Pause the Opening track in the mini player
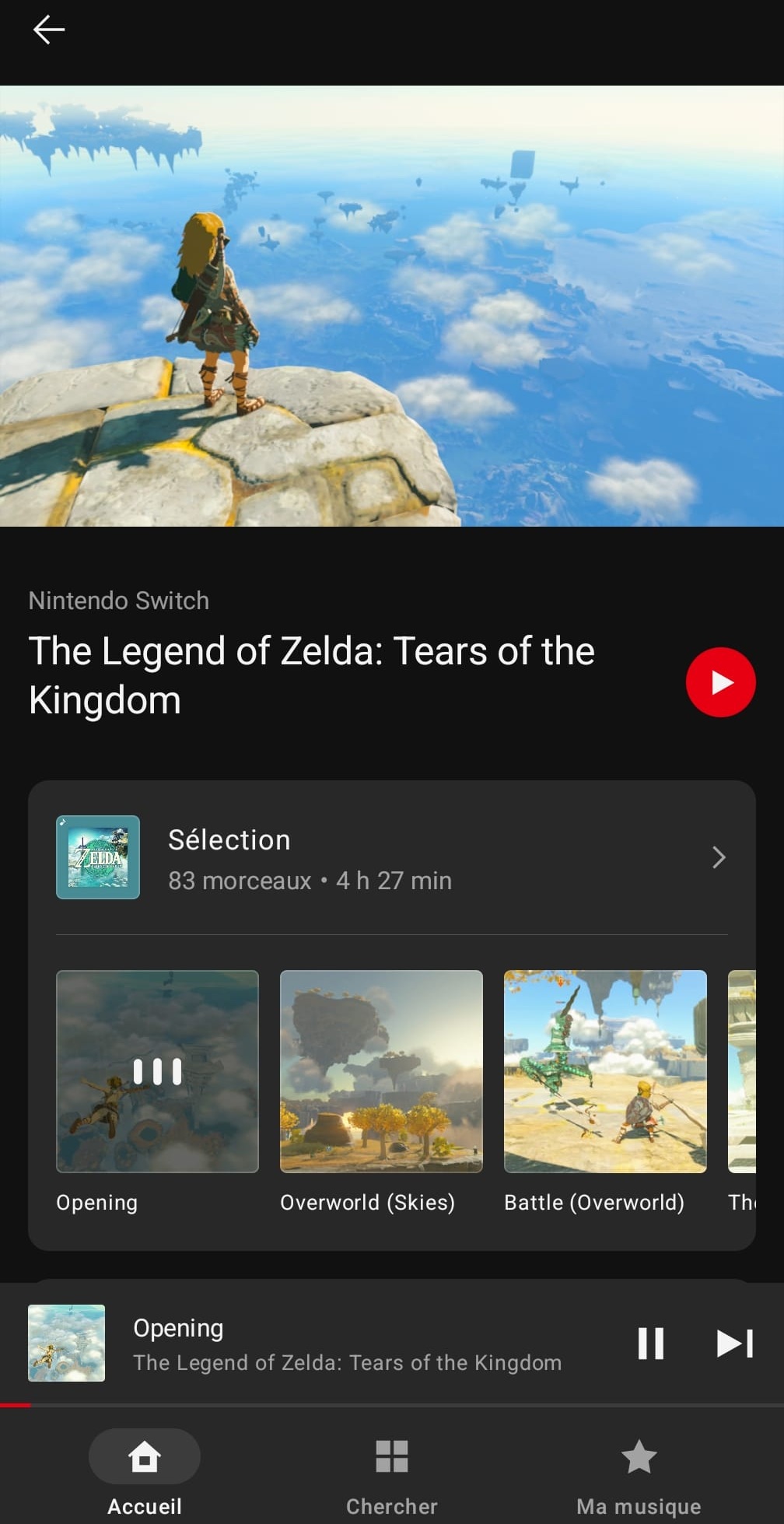Viewport: 784px width, 1524px height. click(x=651, y=1343)
